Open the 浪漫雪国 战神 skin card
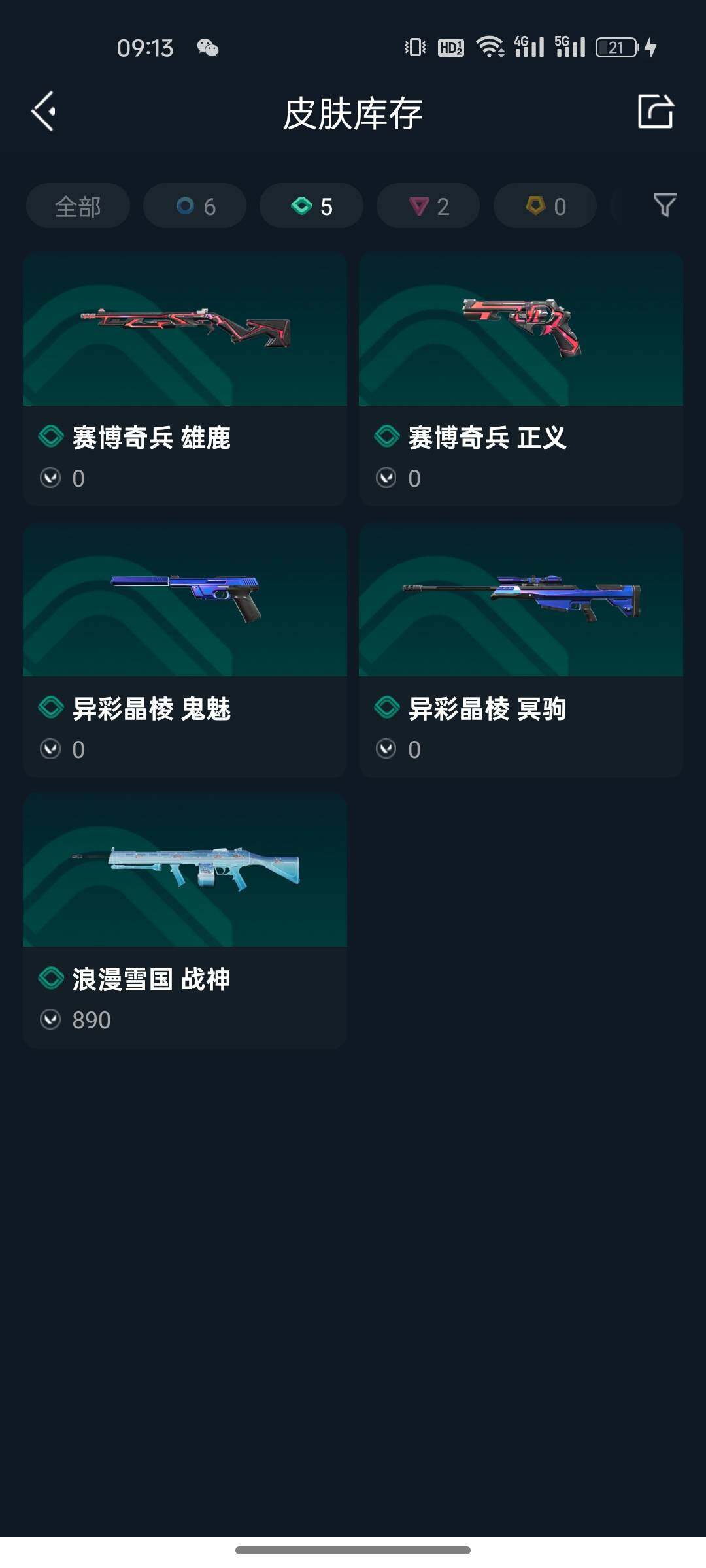 click(x=185, y=920)
